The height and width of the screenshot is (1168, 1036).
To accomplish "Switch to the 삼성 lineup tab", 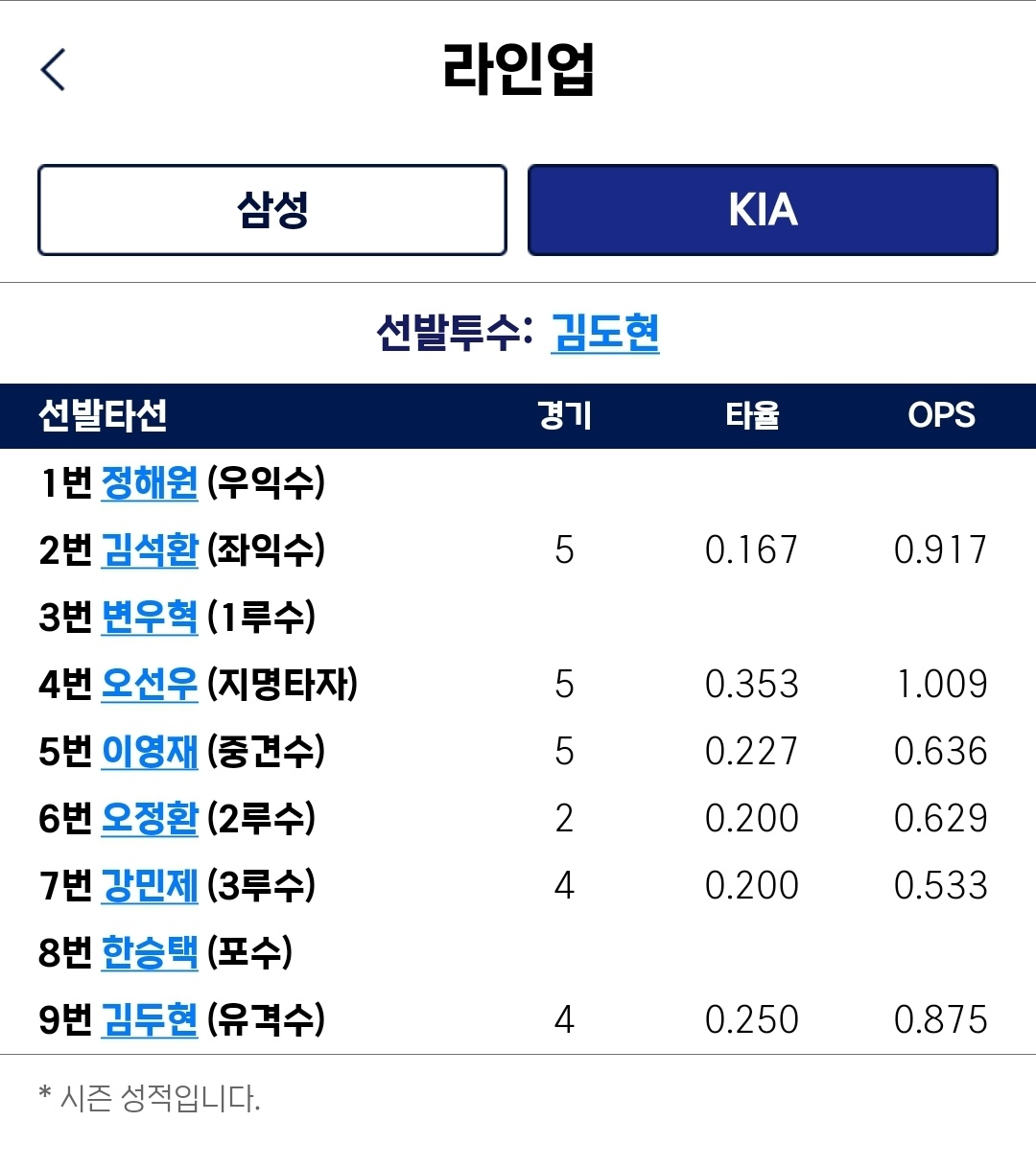I will click(272, 210).
